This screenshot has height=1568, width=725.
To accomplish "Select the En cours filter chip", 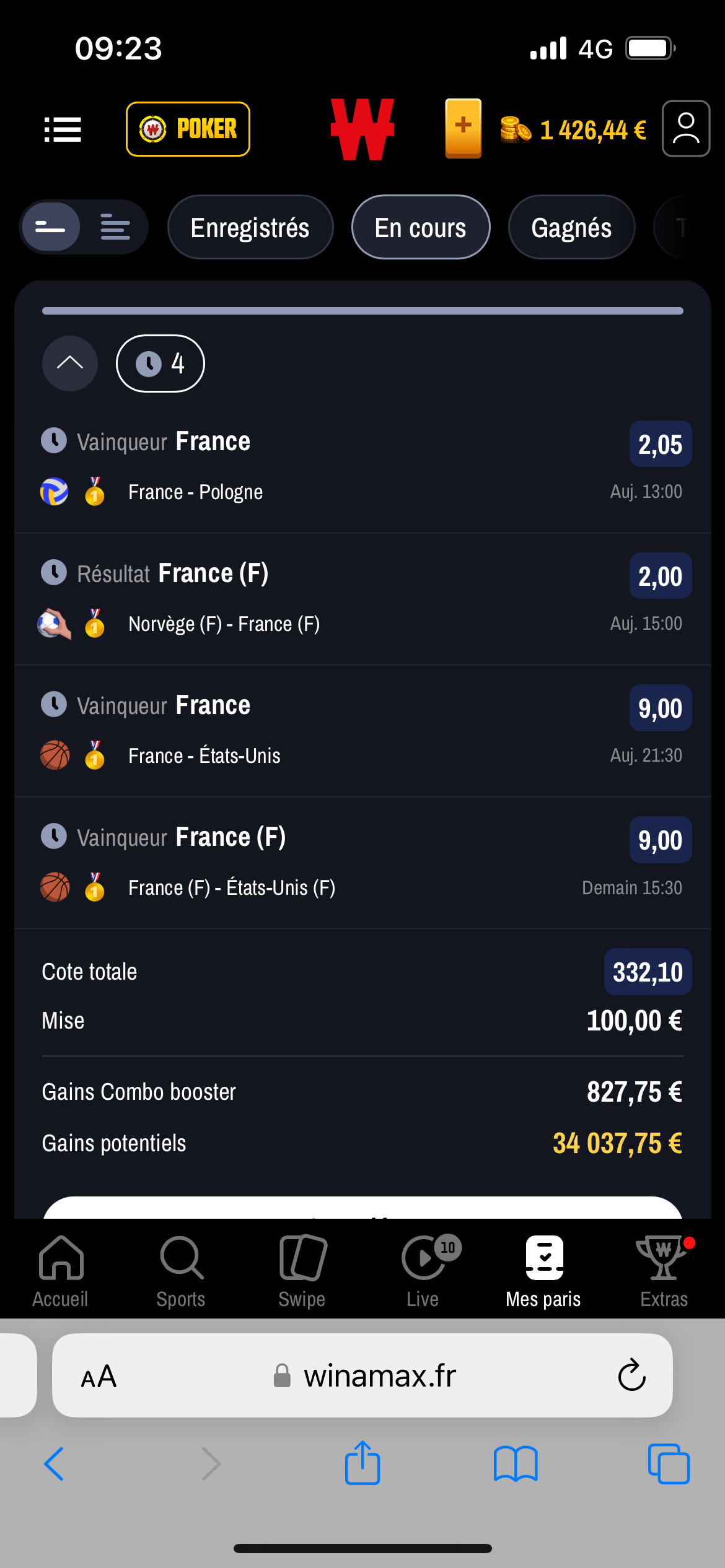I will point(421,227).
